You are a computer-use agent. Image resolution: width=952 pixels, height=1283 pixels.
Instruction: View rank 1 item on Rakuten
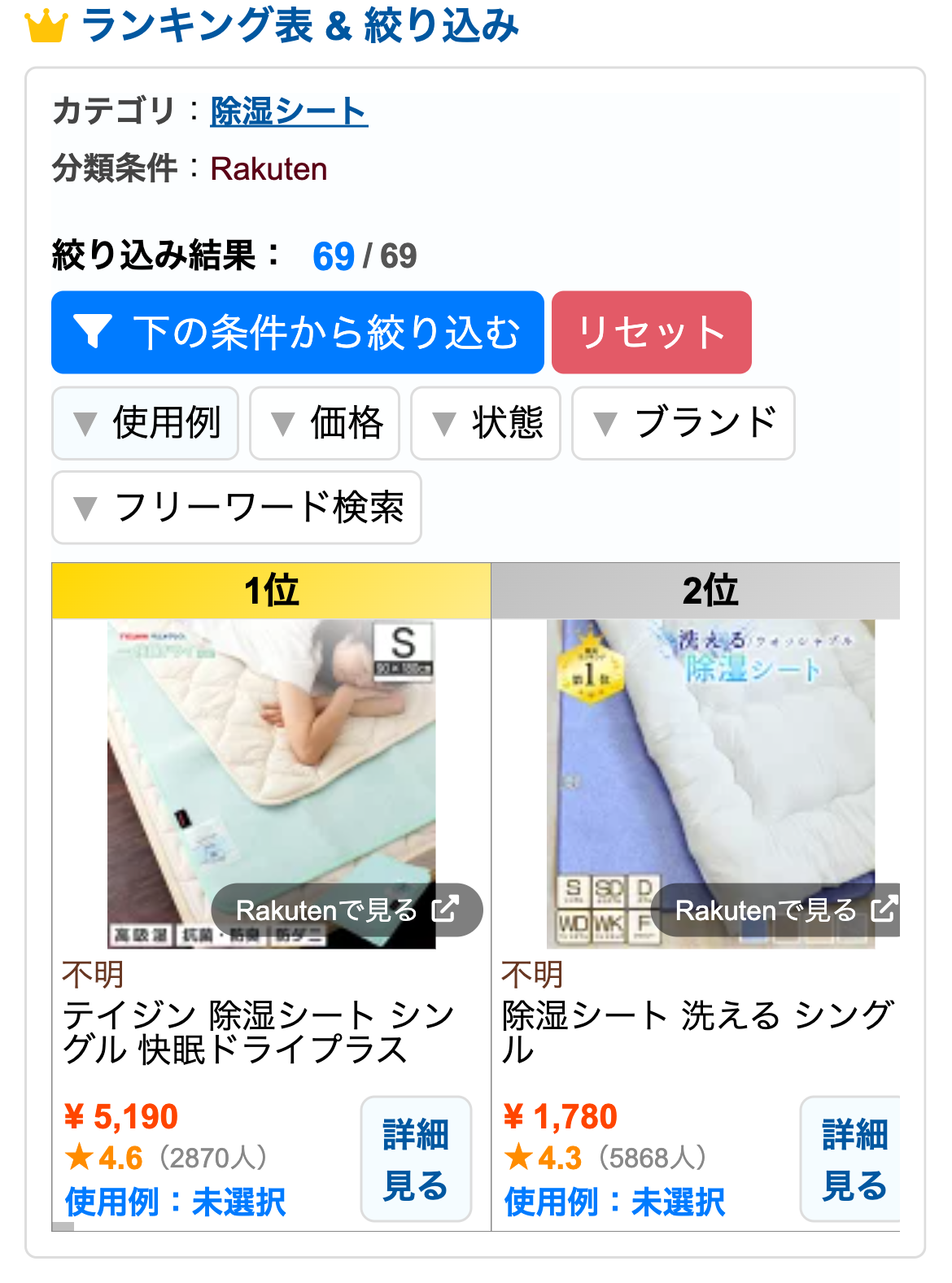(x=347, y=910)
